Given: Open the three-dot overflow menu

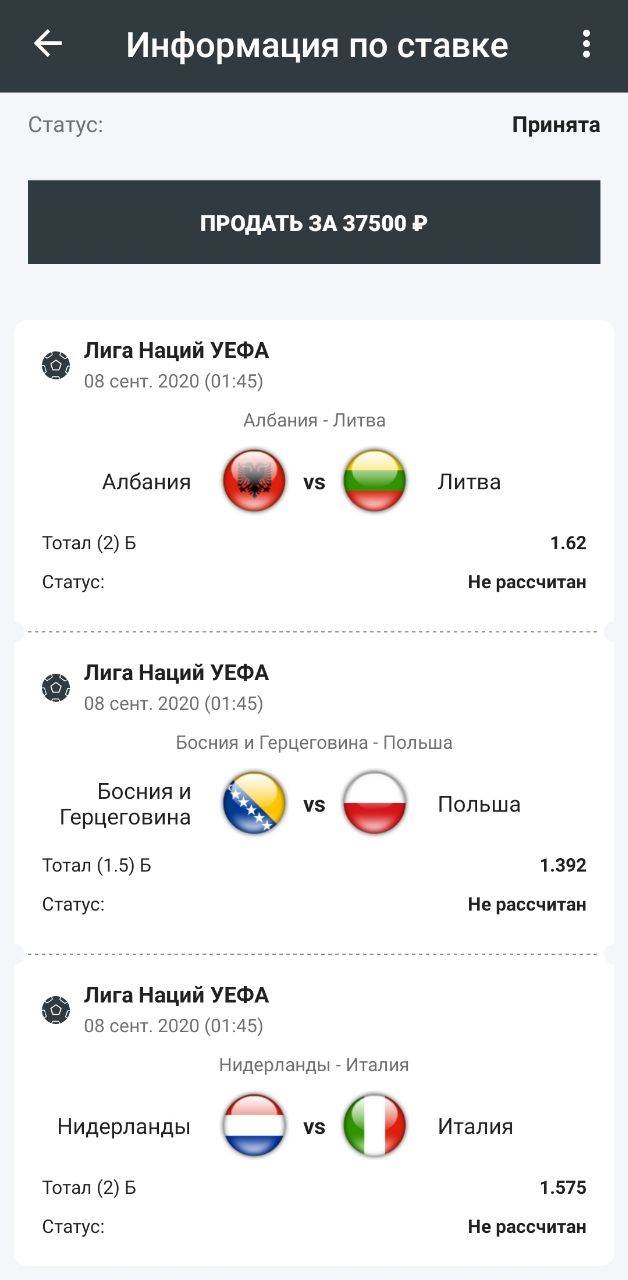Looking at the screenshot, I should click(586, 44).
